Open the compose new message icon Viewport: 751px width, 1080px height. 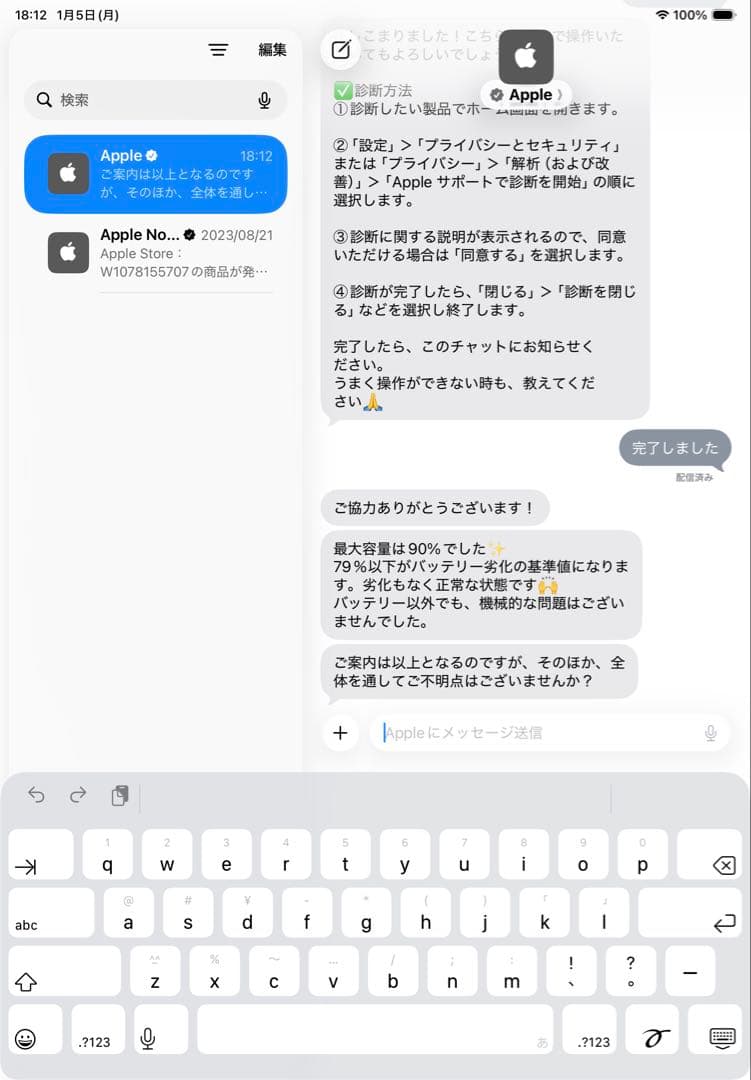340,50
